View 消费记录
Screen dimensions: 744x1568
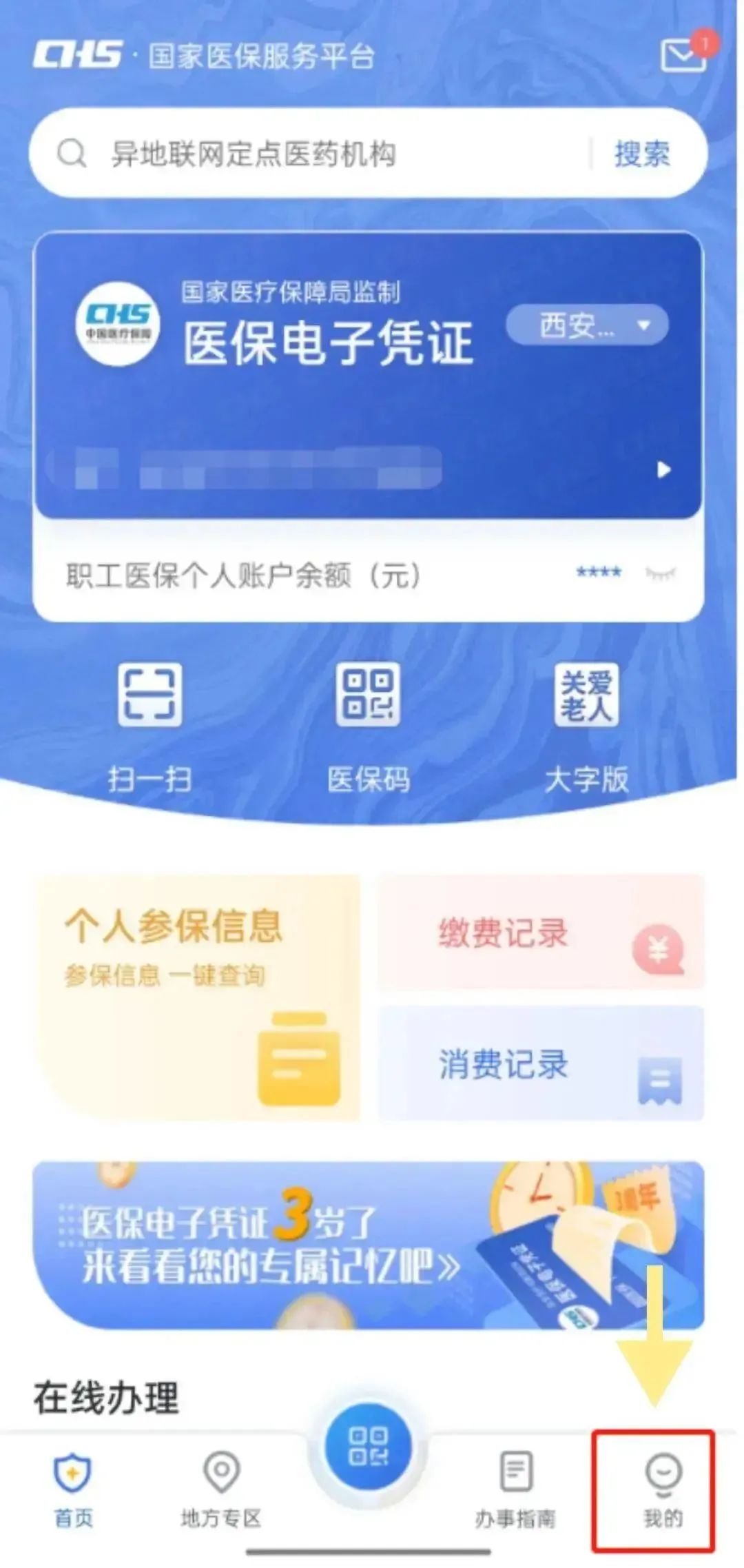point(541,1063)
